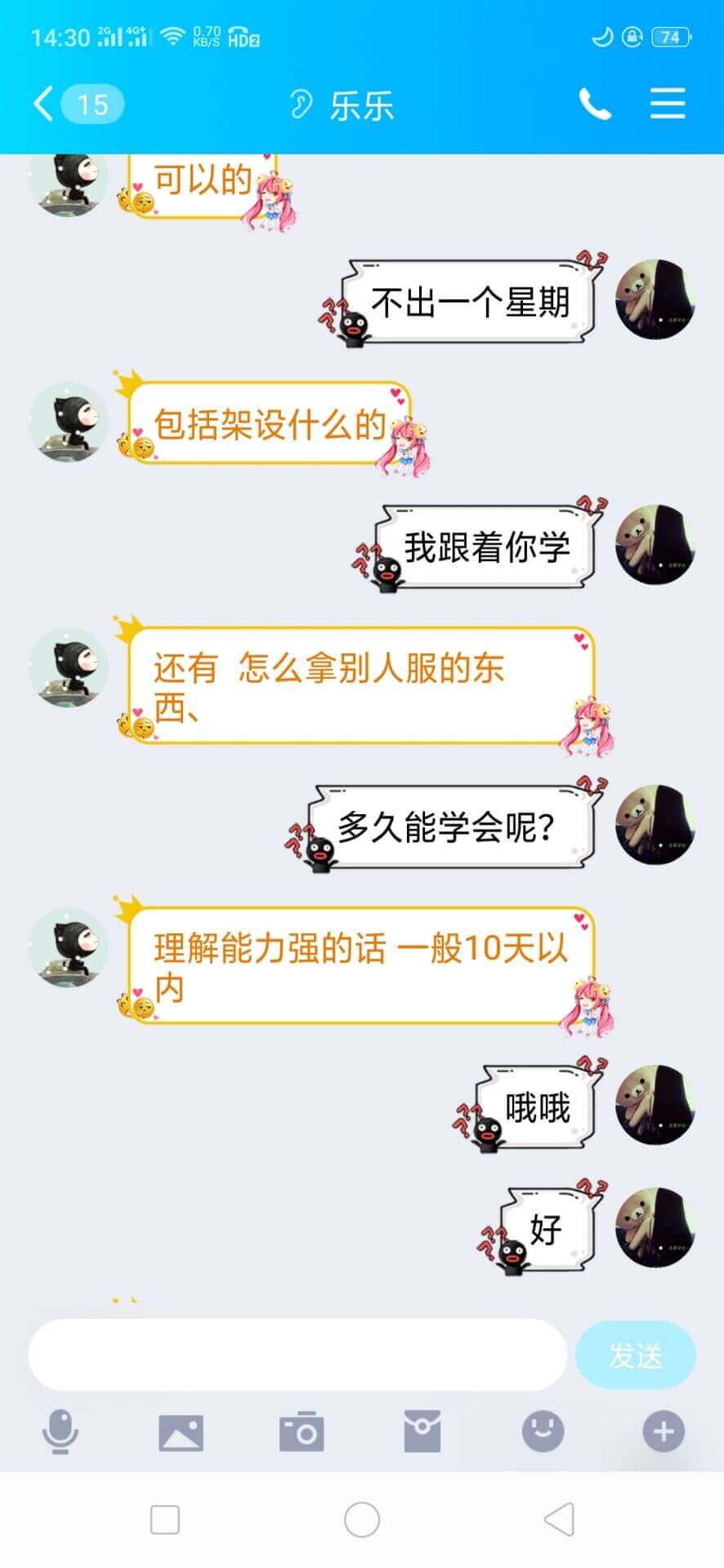
Task: Tap the system home button
Action: (x=362, y=1520)
